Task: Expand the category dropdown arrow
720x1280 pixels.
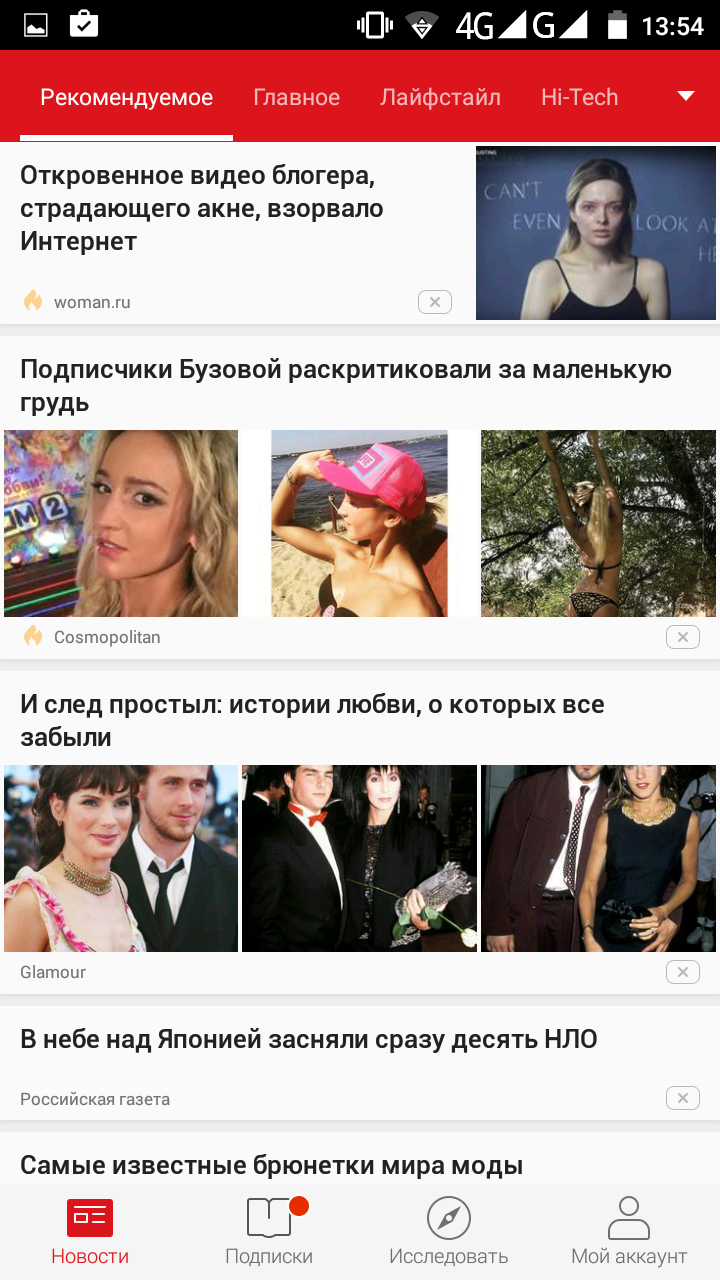Action: [685, 96]
